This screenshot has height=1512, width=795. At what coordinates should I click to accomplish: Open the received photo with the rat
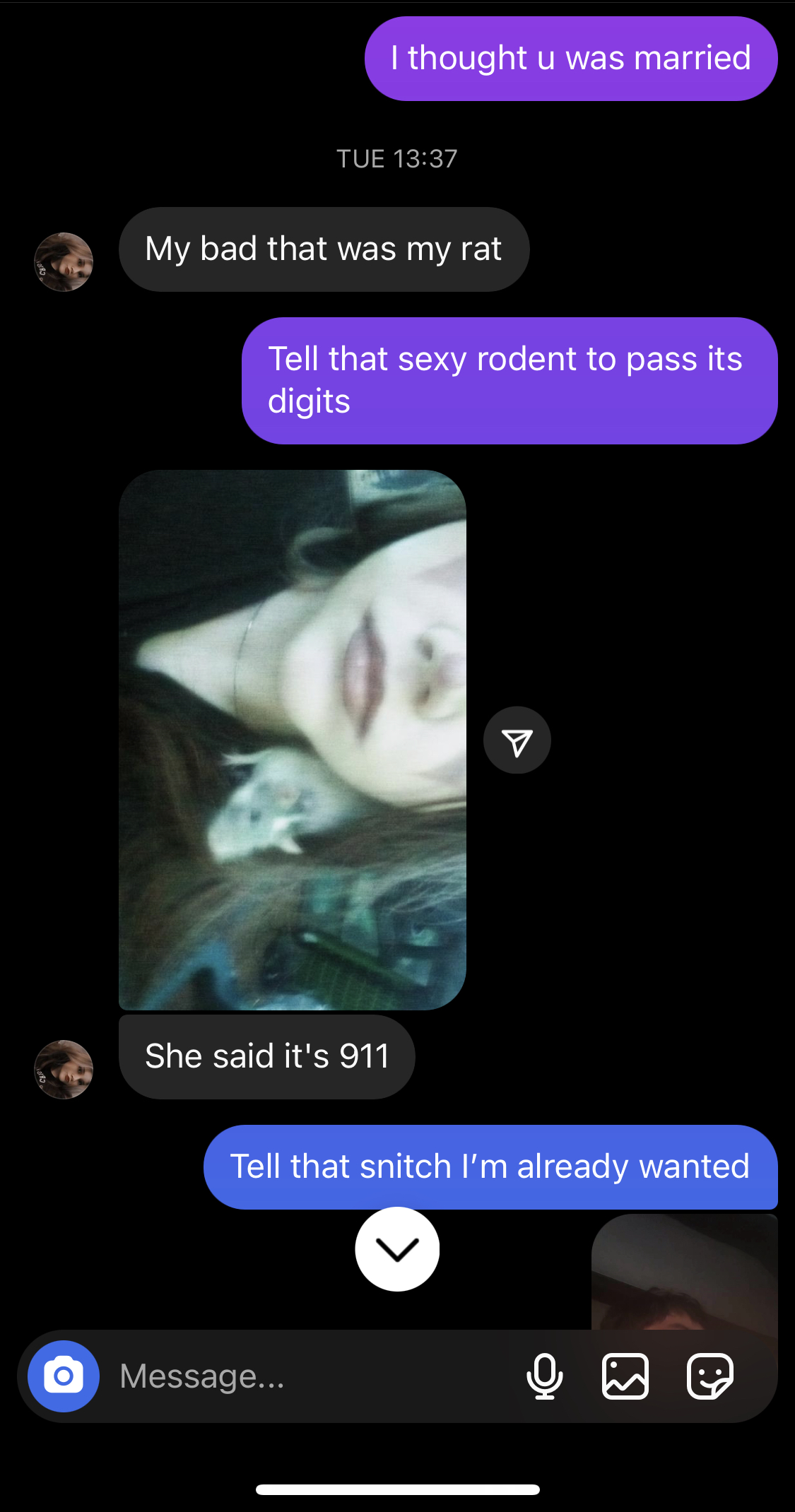293,740
